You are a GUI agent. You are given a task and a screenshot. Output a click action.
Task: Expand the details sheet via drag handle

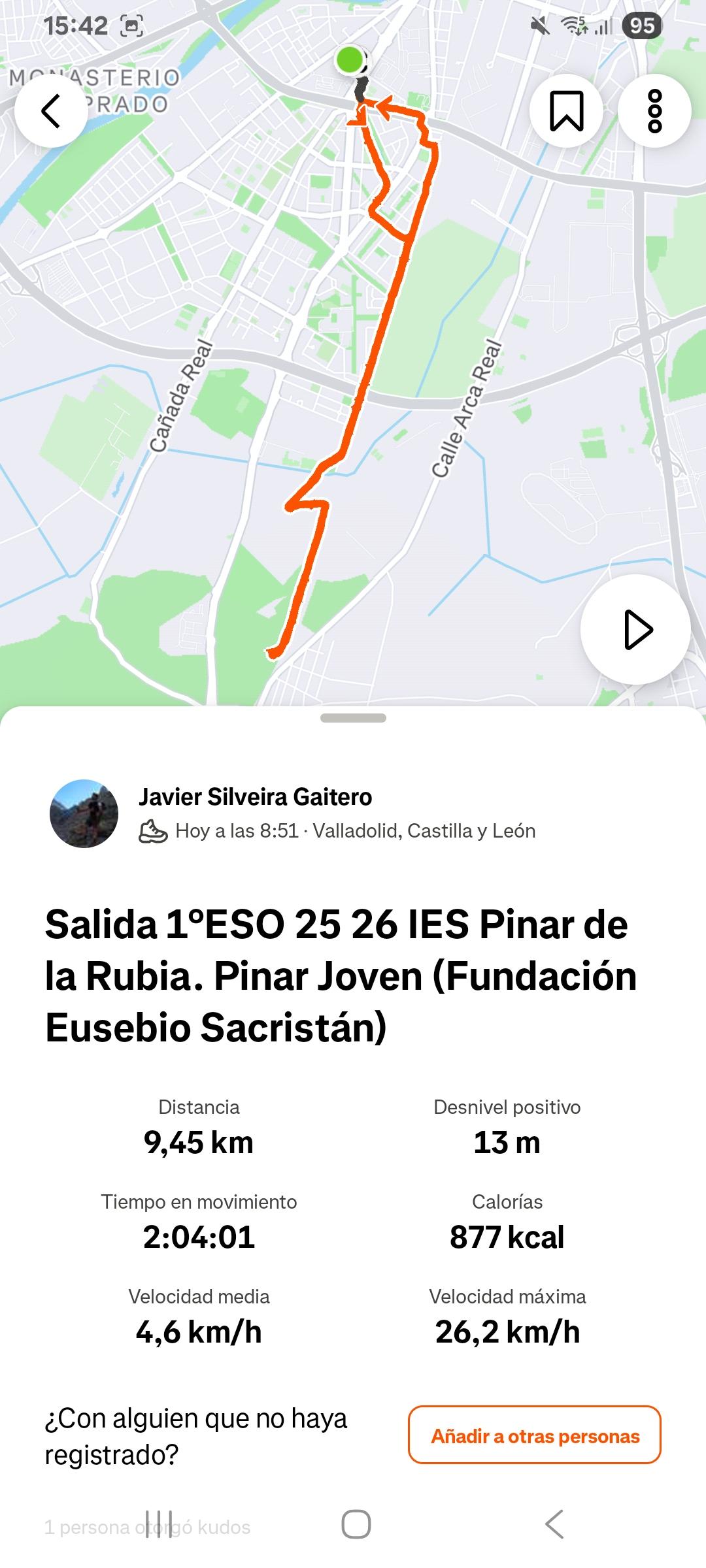pos(353,718)
